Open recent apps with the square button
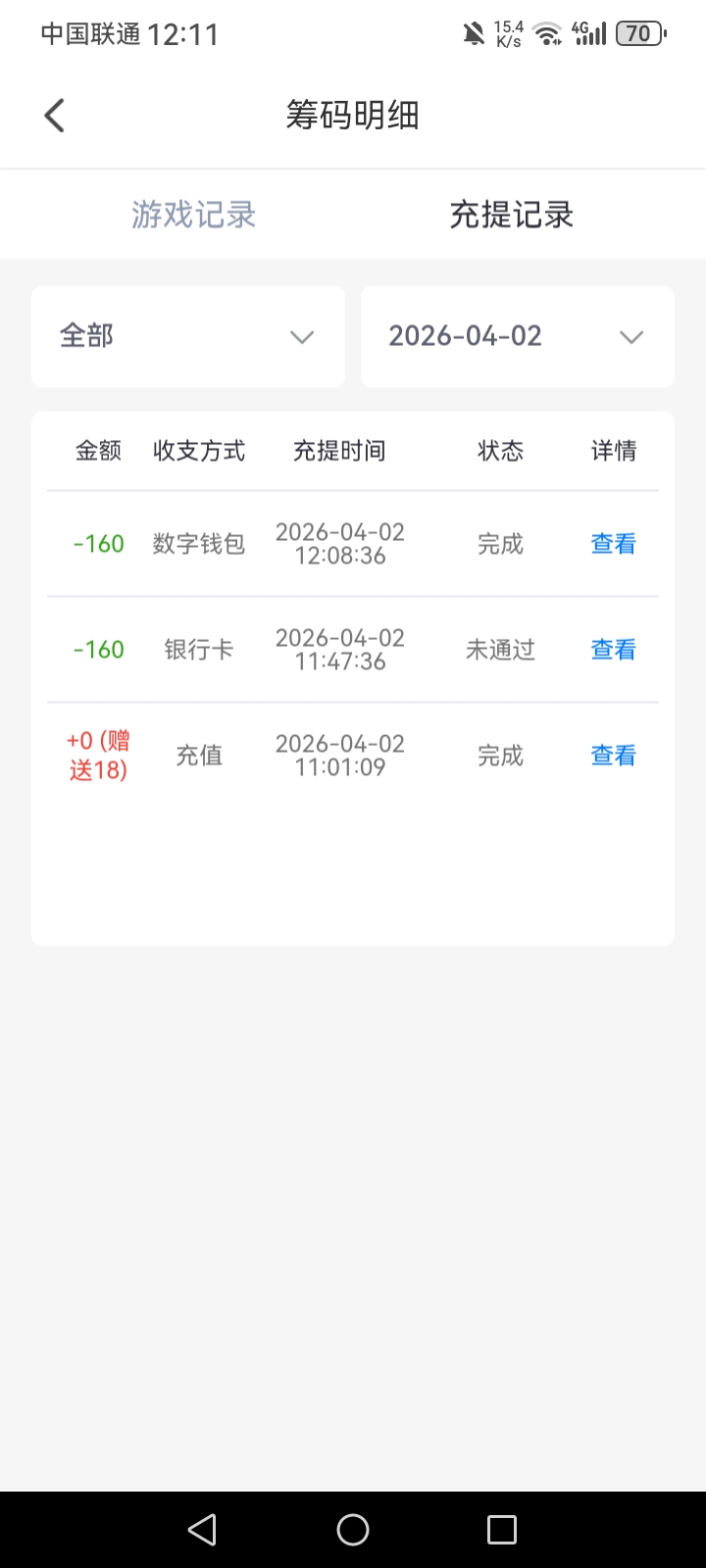The height and width of the screenshot is (1568, 706). pyautogui.click(x=502, y=1529)
